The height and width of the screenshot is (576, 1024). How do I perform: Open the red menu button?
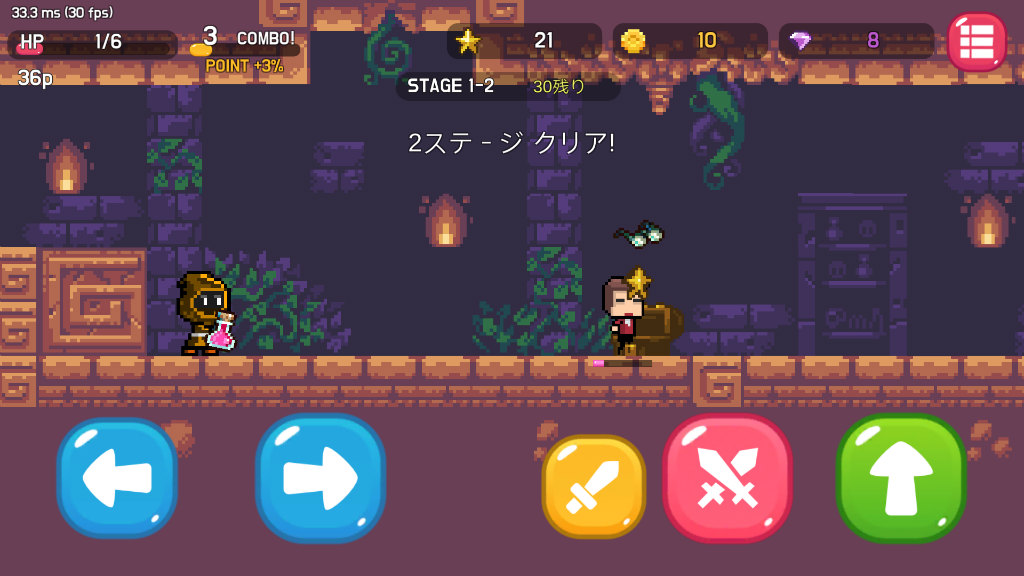click(976, 42)
